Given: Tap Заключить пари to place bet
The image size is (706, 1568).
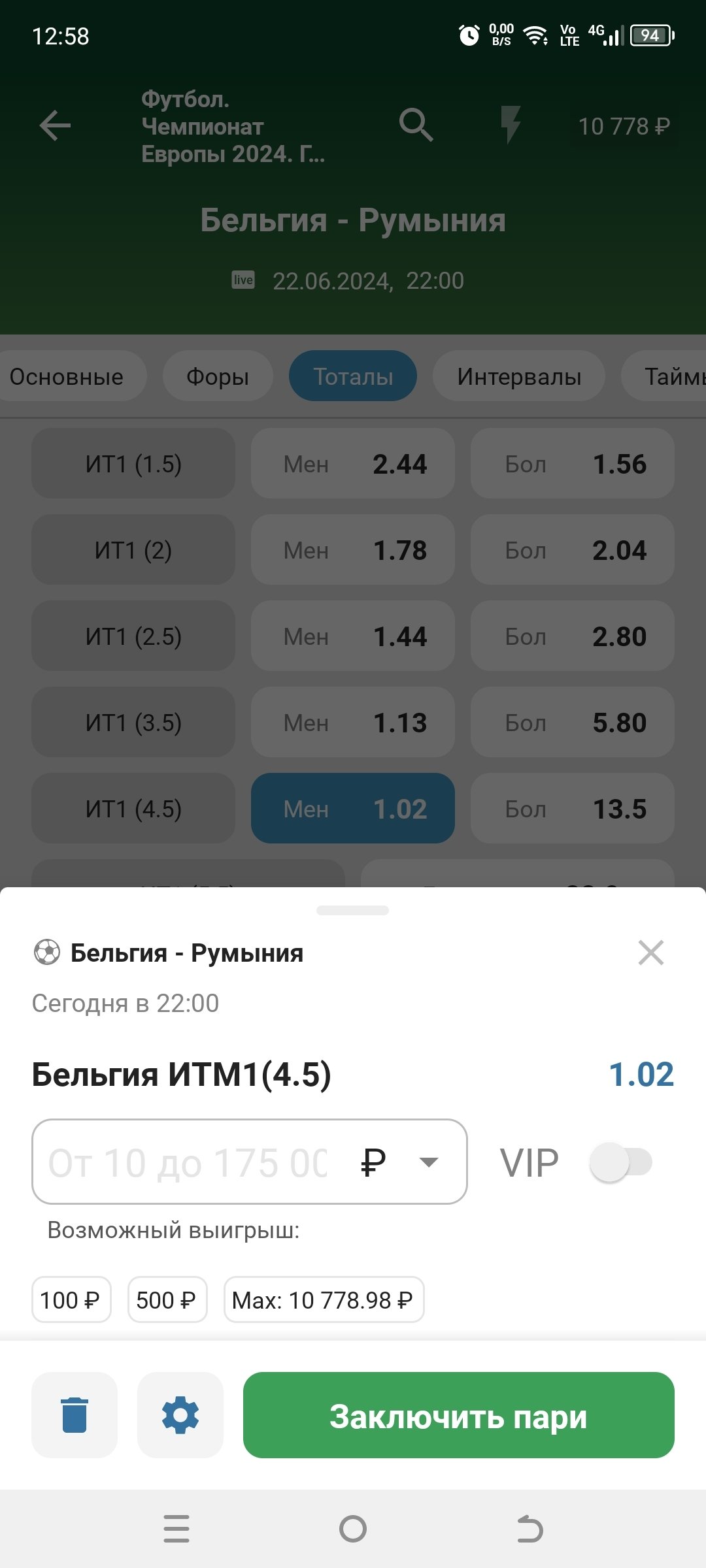Looking at the screenshot, I should click(458, 1415).
